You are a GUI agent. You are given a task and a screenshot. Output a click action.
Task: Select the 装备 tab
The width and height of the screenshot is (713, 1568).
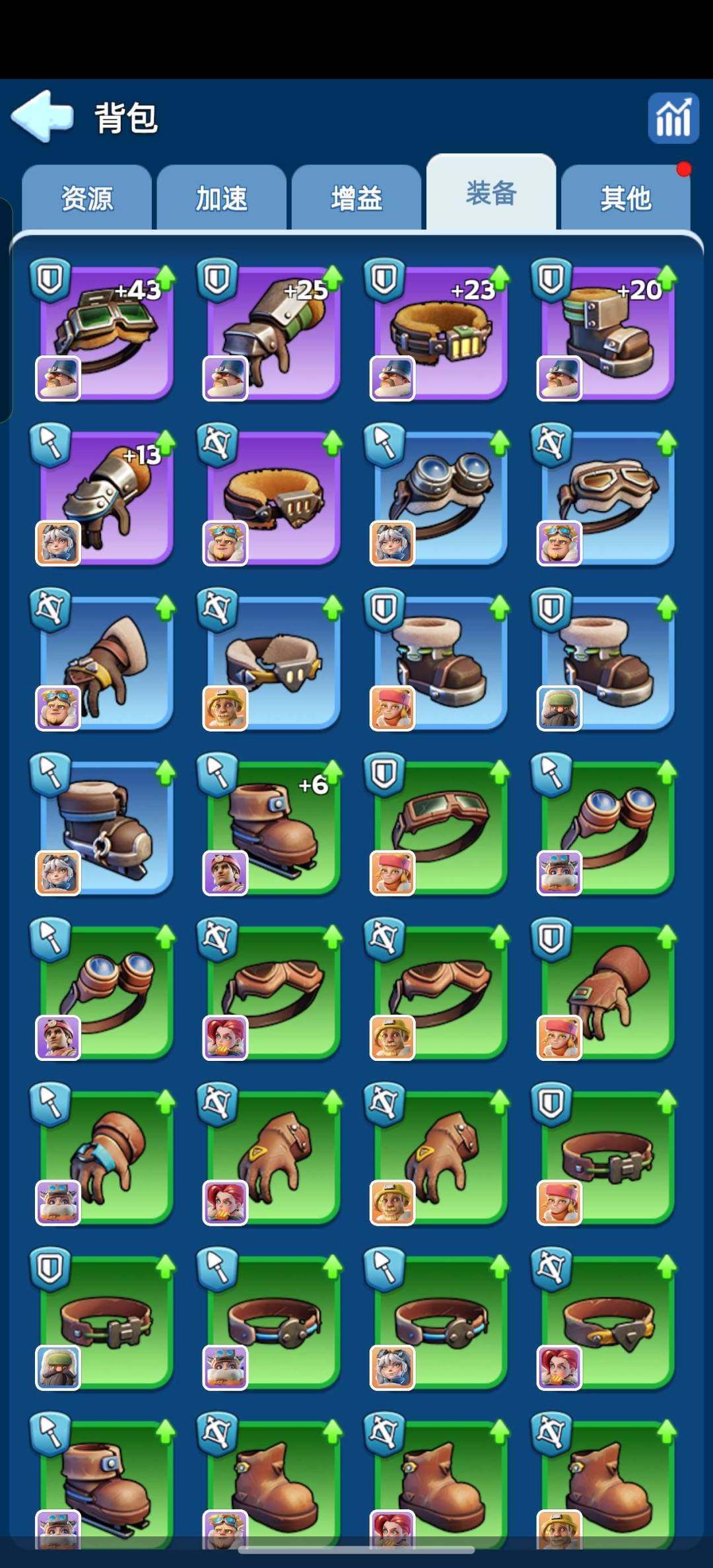pyautogui.click(x=491, y=194)
